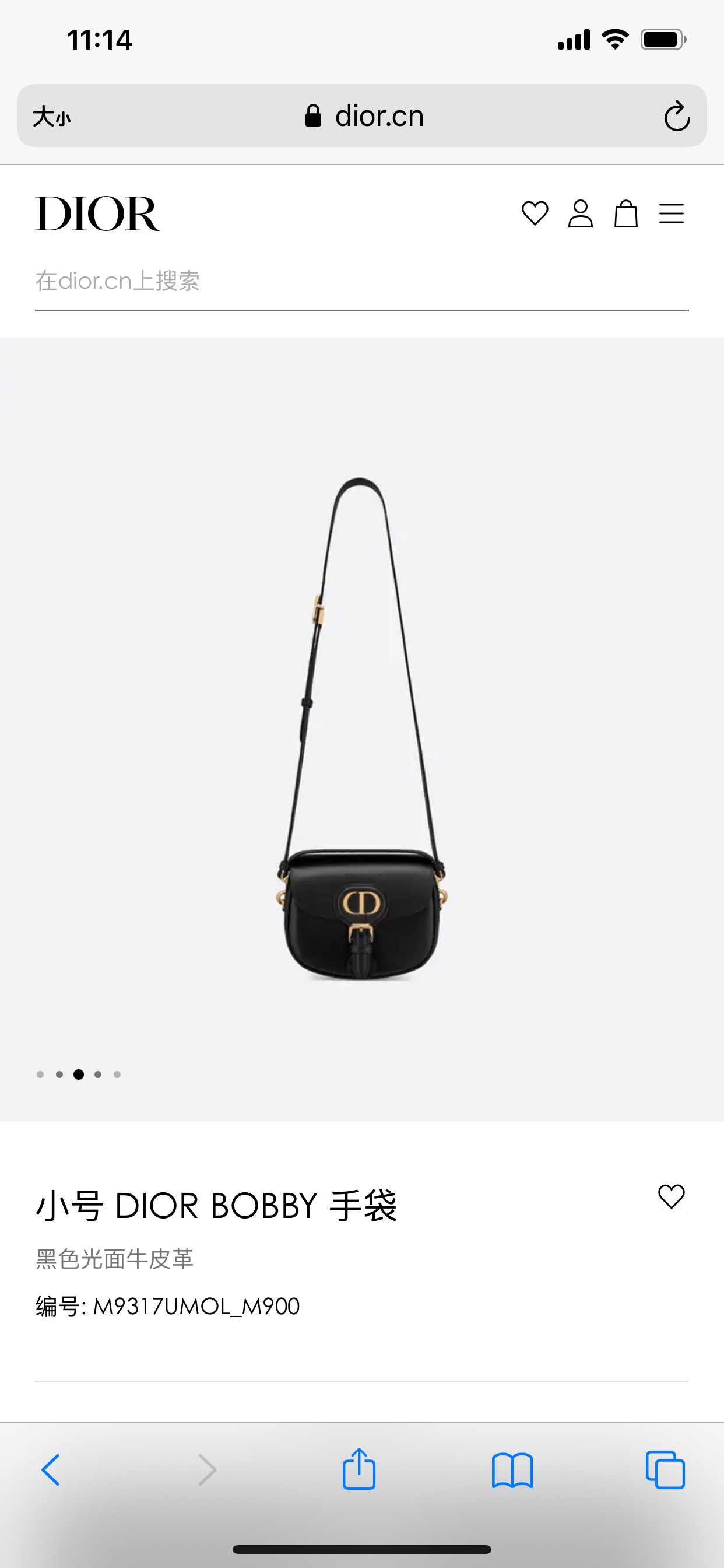Add the Dior Bobby bag to favorites

click(671, 1196)
